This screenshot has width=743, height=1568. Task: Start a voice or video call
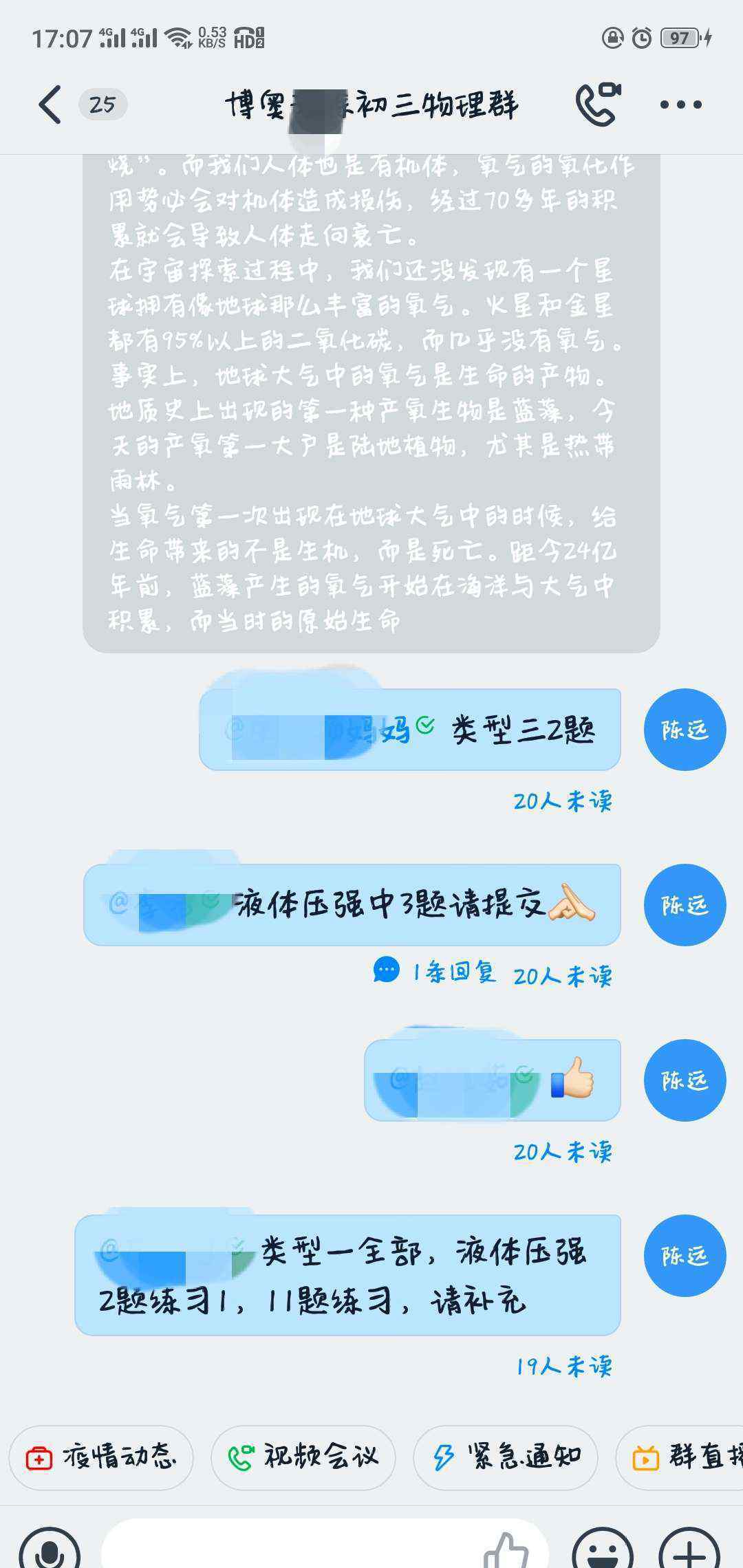598,105
